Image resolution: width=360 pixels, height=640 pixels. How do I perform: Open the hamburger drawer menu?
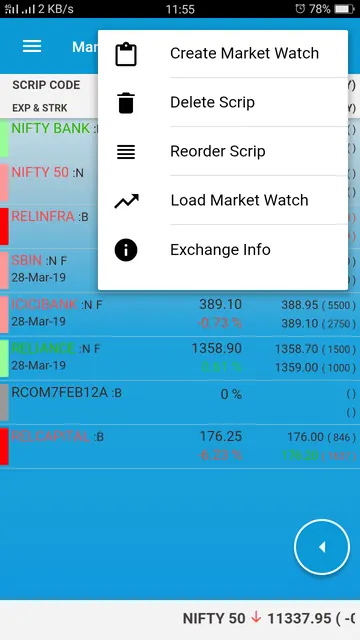32,47
